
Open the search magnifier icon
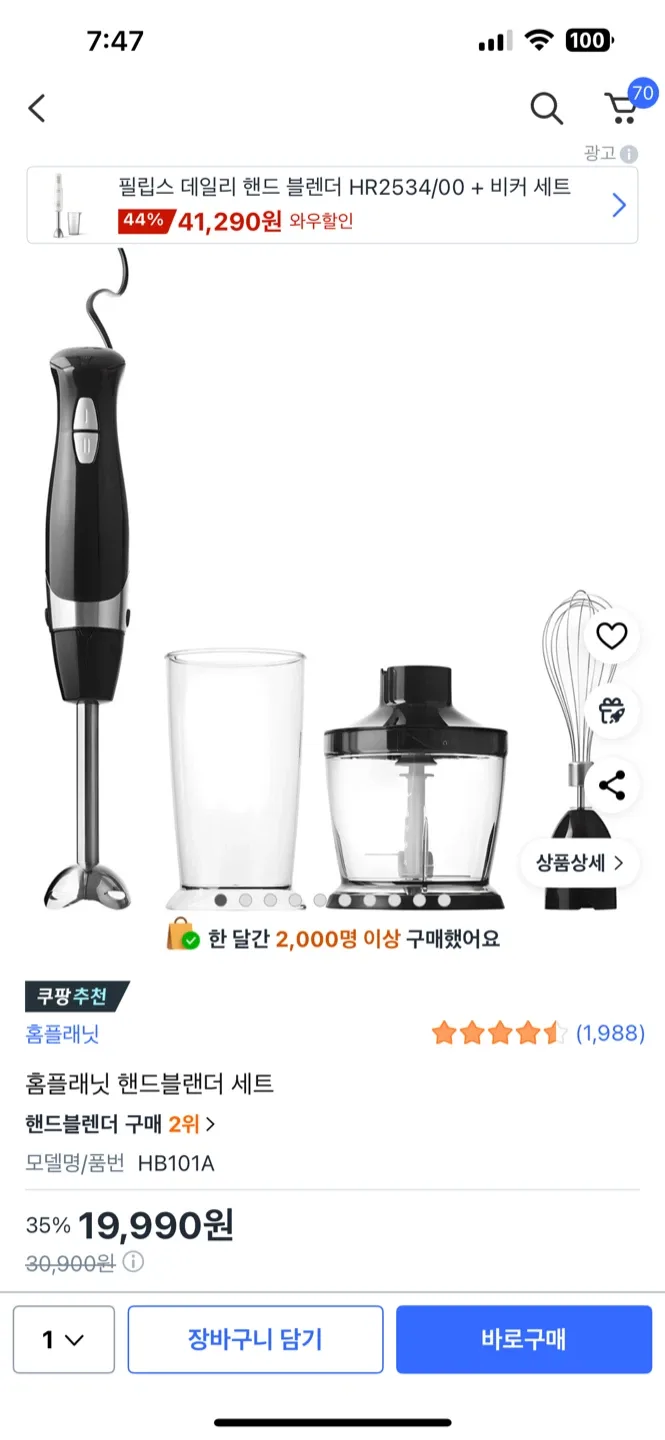[x=546, y=108]
